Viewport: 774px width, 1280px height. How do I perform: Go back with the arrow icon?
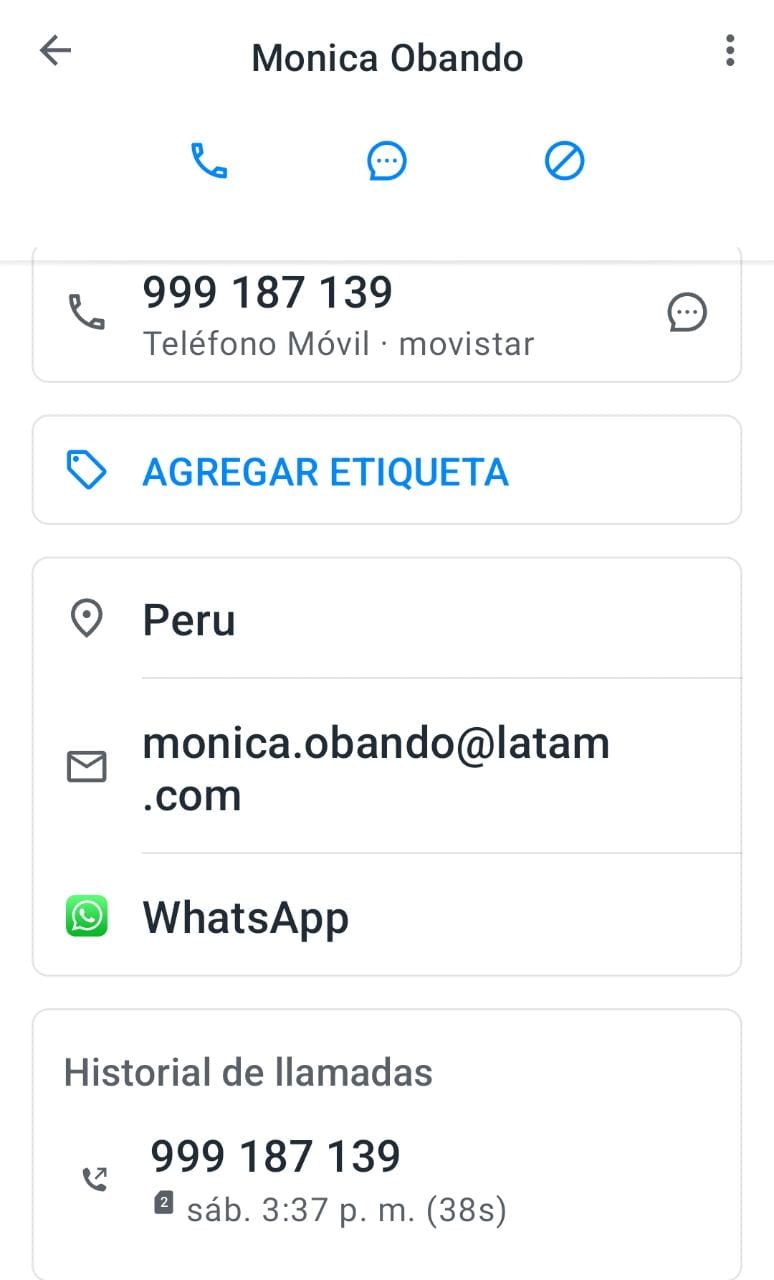pos(55,51)
